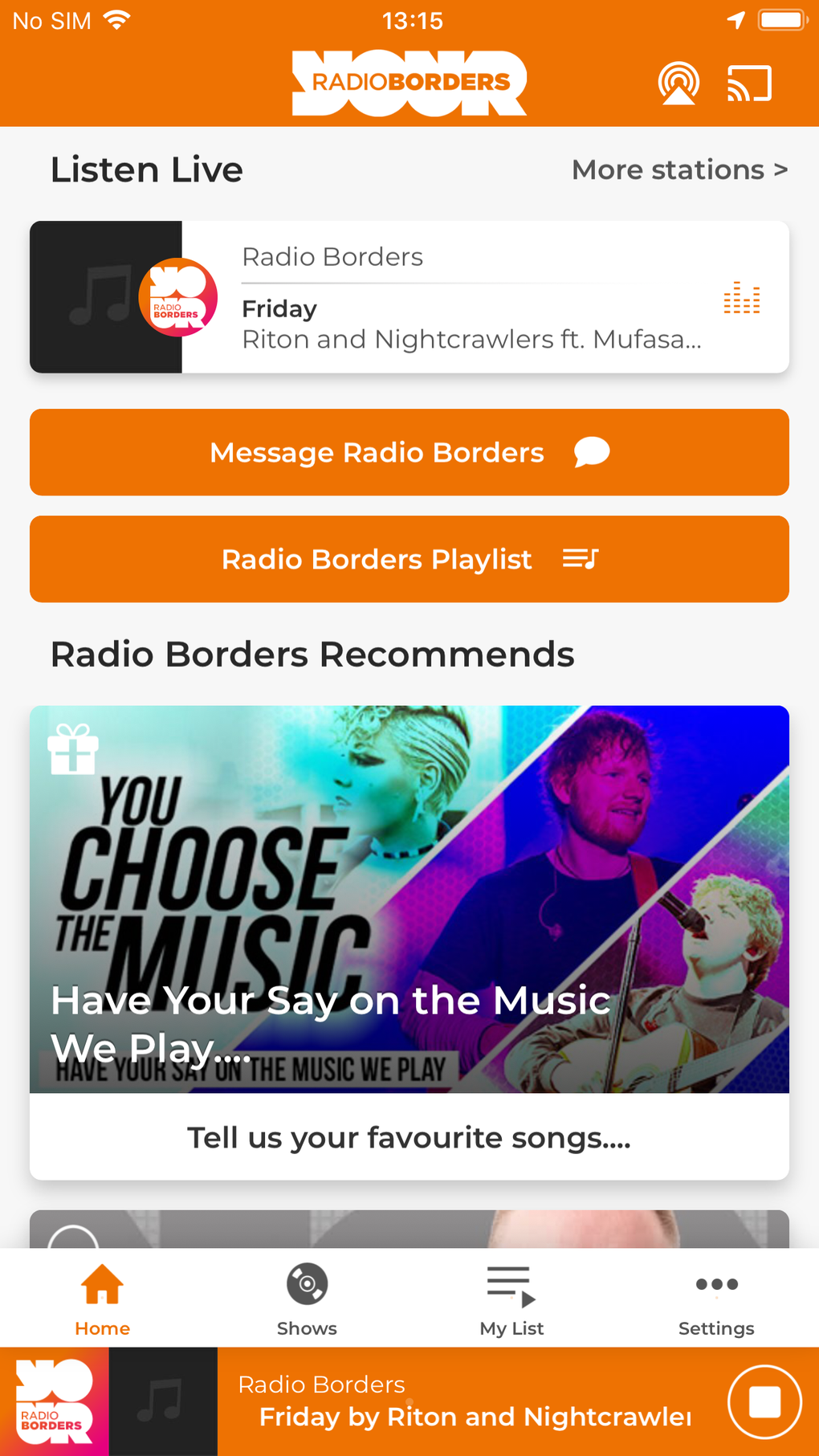Expand the now playing bar for Friday
Image resolution: width=819 pixels, height=1456 pixels.
coord(466,1402)
